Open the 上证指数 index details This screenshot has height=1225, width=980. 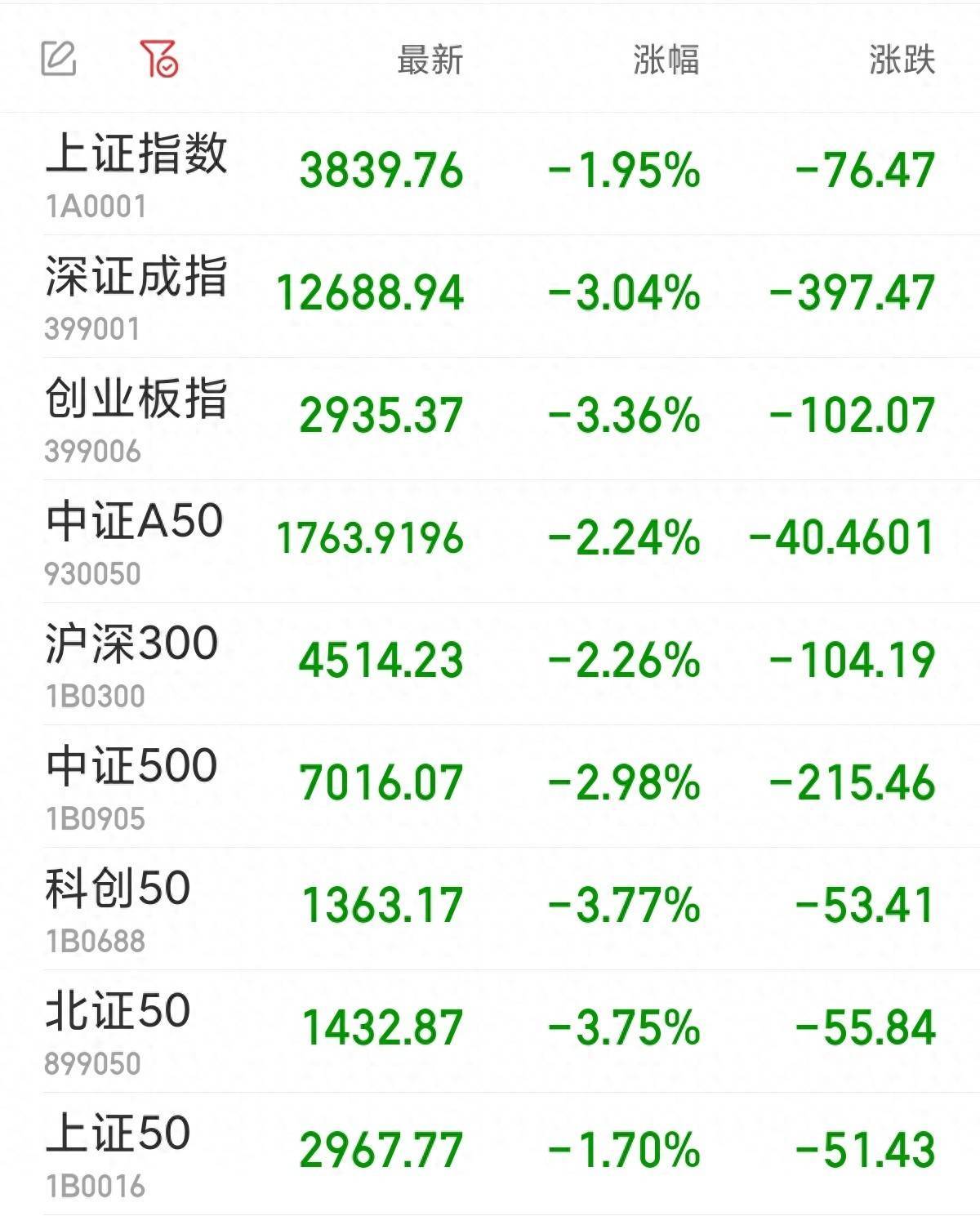point(136,155)
